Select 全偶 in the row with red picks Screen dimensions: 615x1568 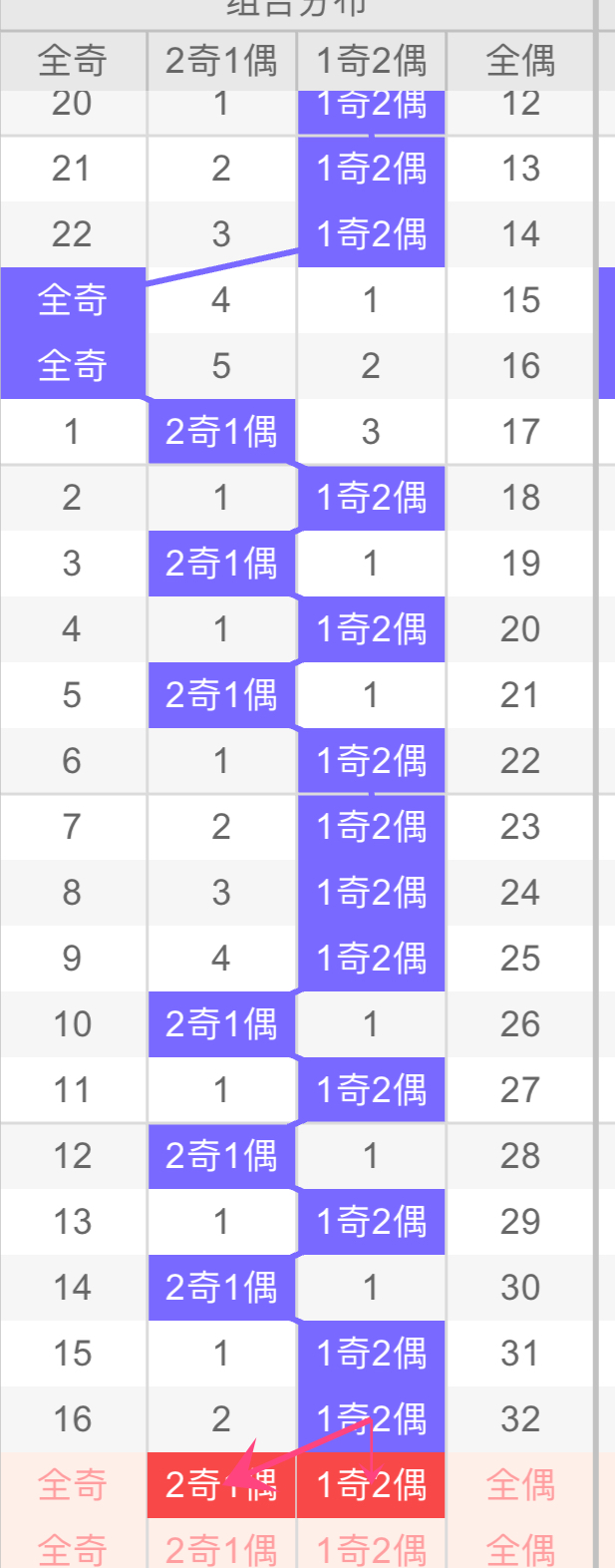point(520,1485)
